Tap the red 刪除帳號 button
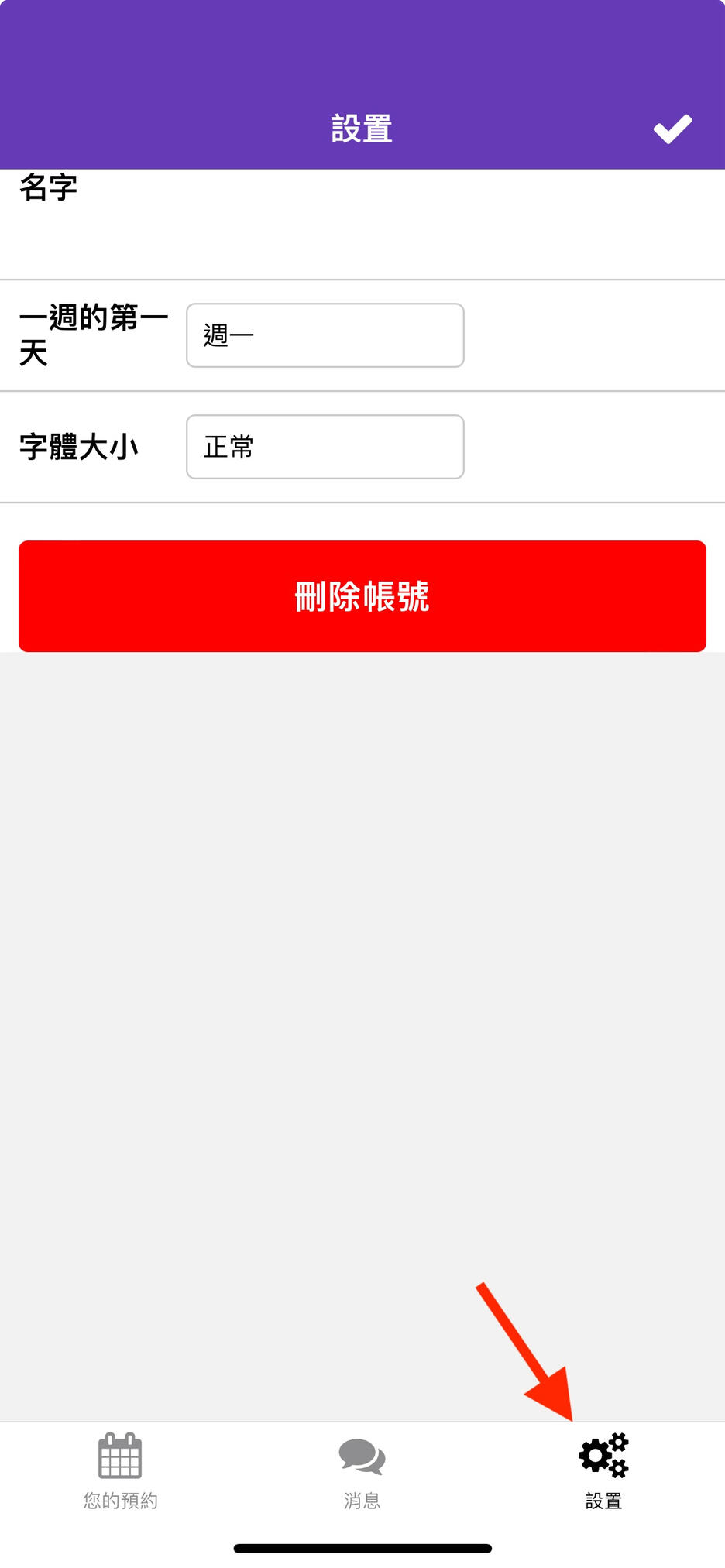725x1568 pixels. coord(362,596)
